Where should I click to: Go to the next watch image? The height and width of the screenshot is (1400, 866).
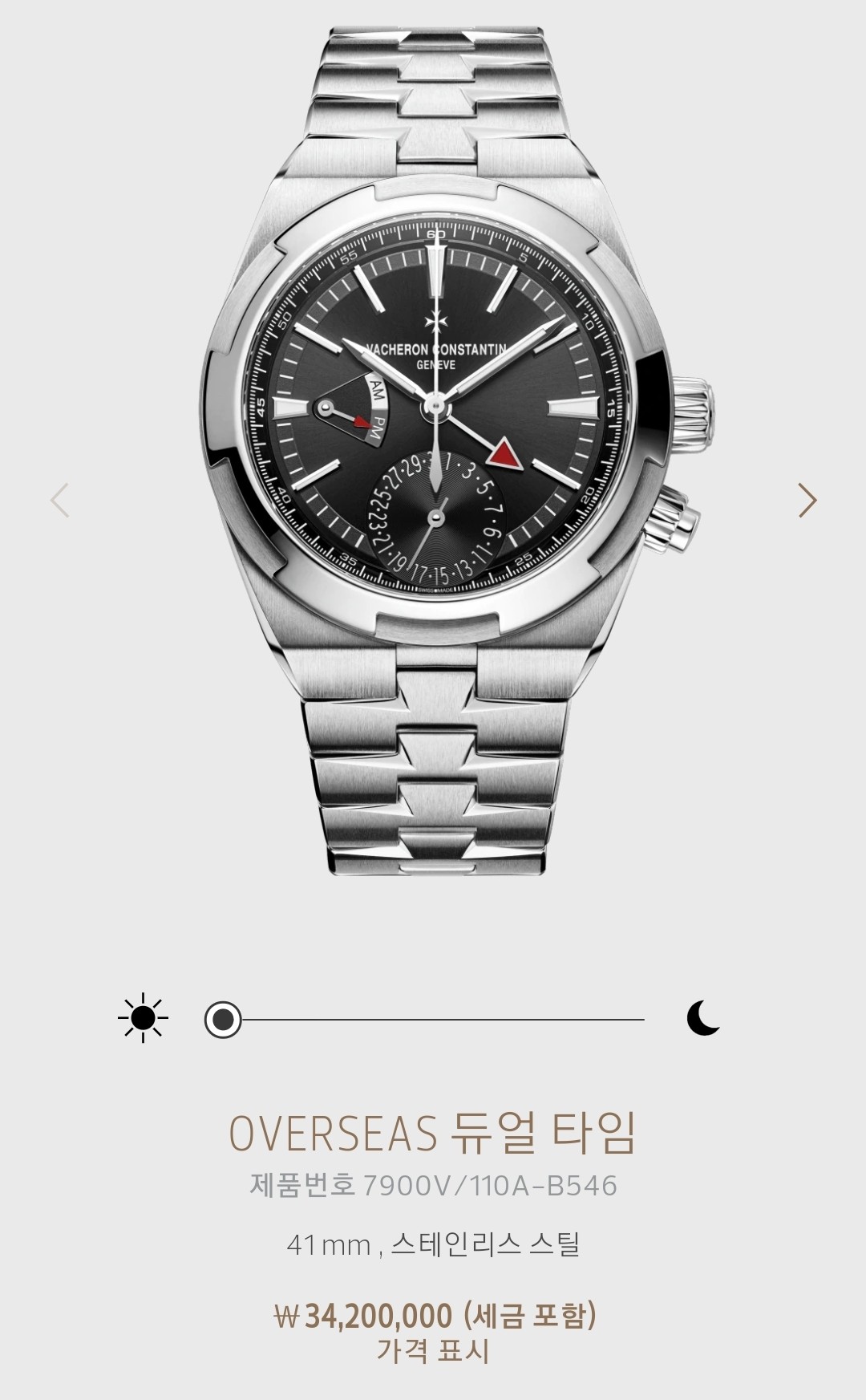(x=807, y=500)
